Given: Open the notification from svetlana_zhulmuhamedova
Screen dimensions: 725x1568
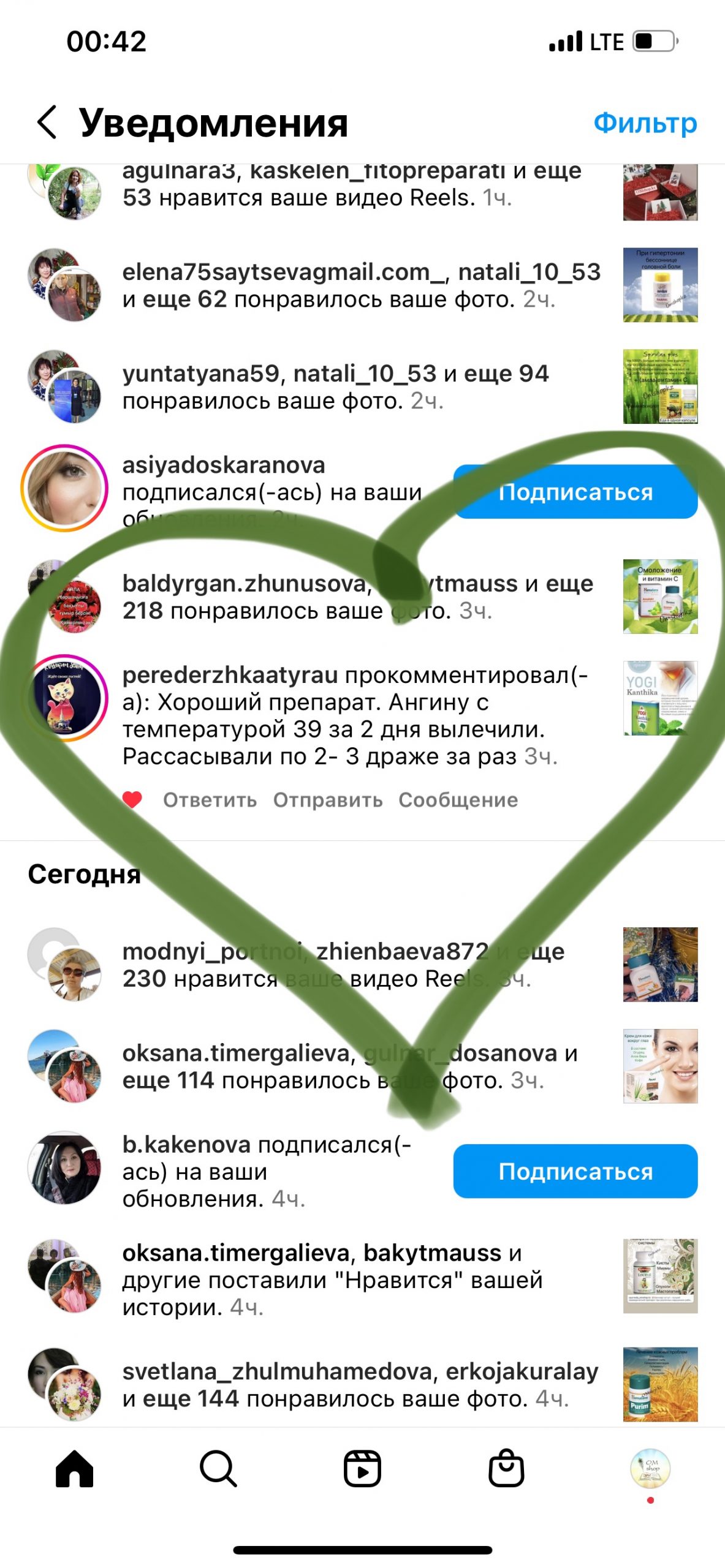Looking at the screenshot, I should pos(360,1384).
